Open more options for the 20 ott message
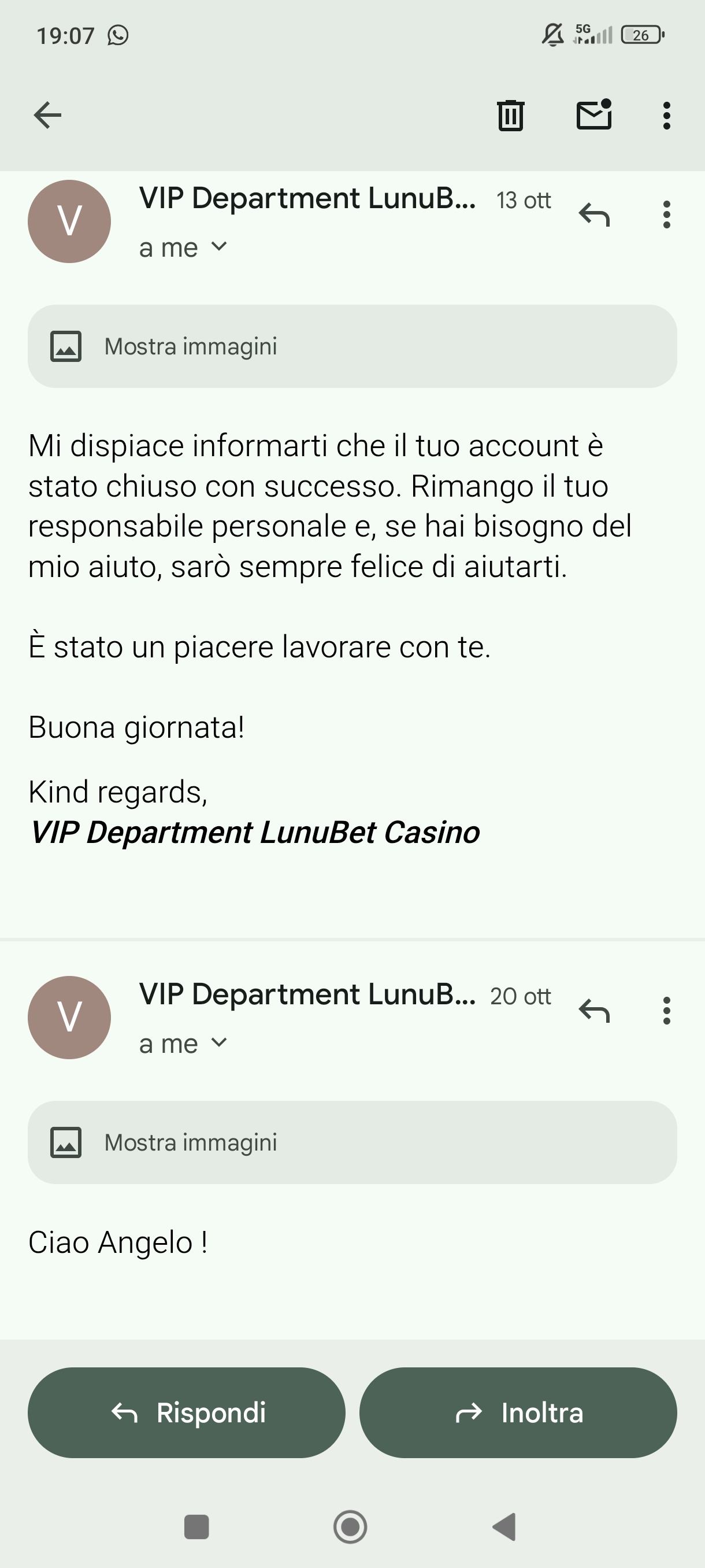Image resolution: width=705 pixels, height=1568 pixels. point(667,1011)
